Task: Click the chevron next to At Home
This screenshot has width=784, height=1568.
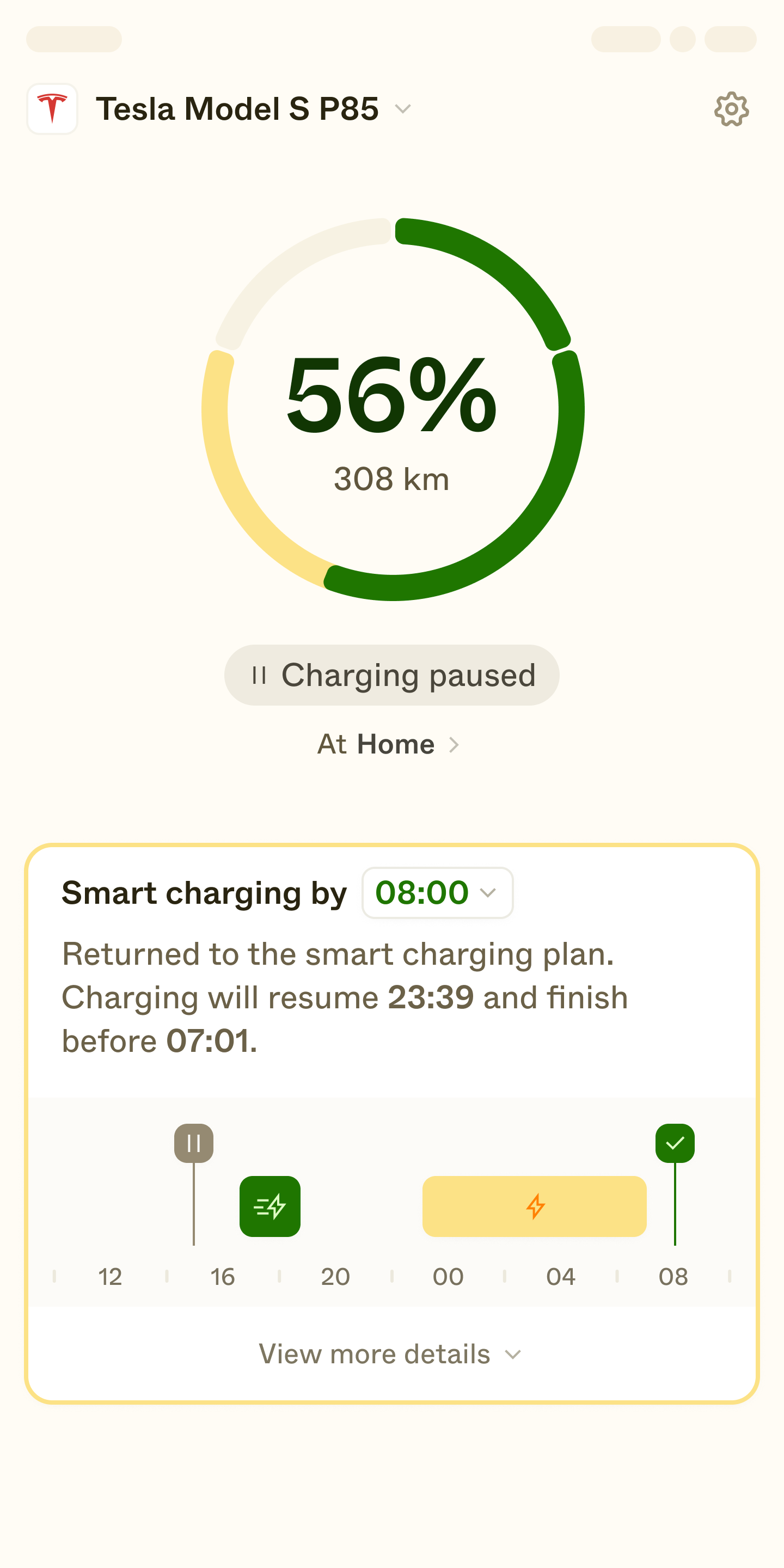Action: (455, 743)
